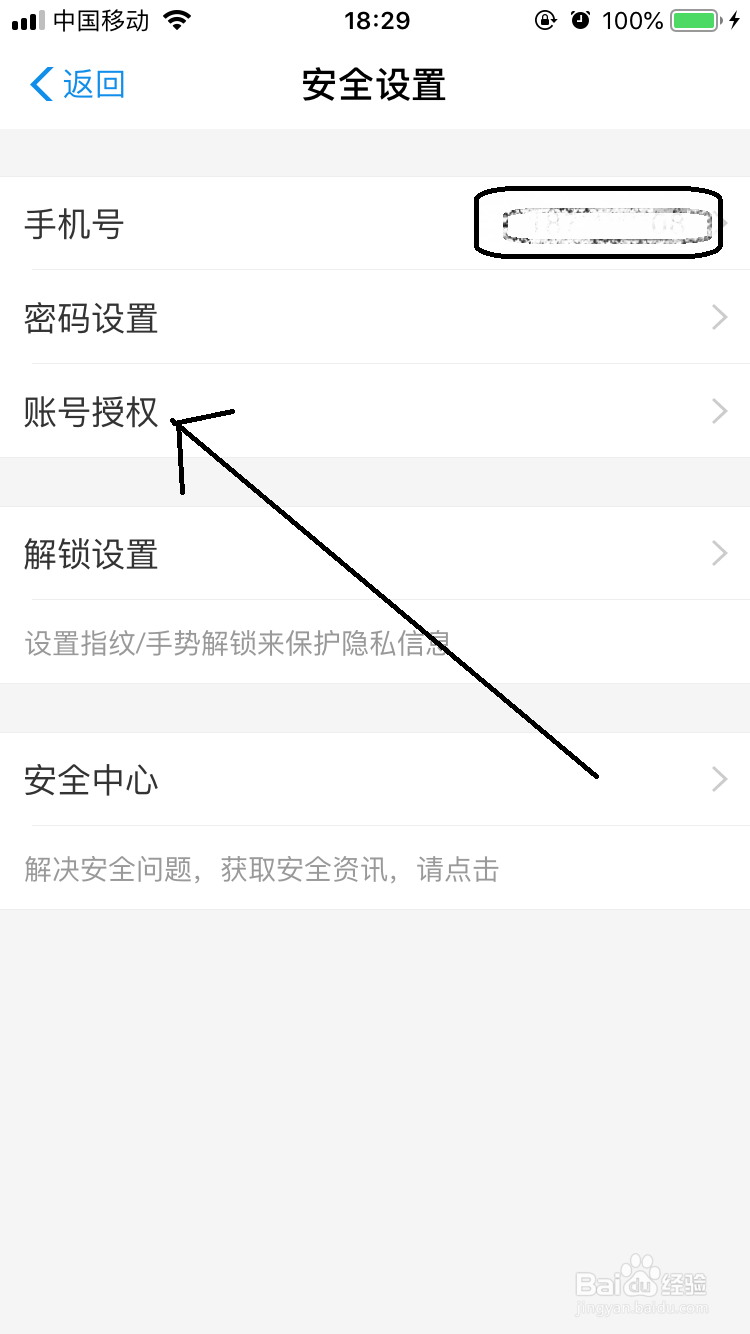Open the 密码设置 password settings row

(x=90, y=317)
